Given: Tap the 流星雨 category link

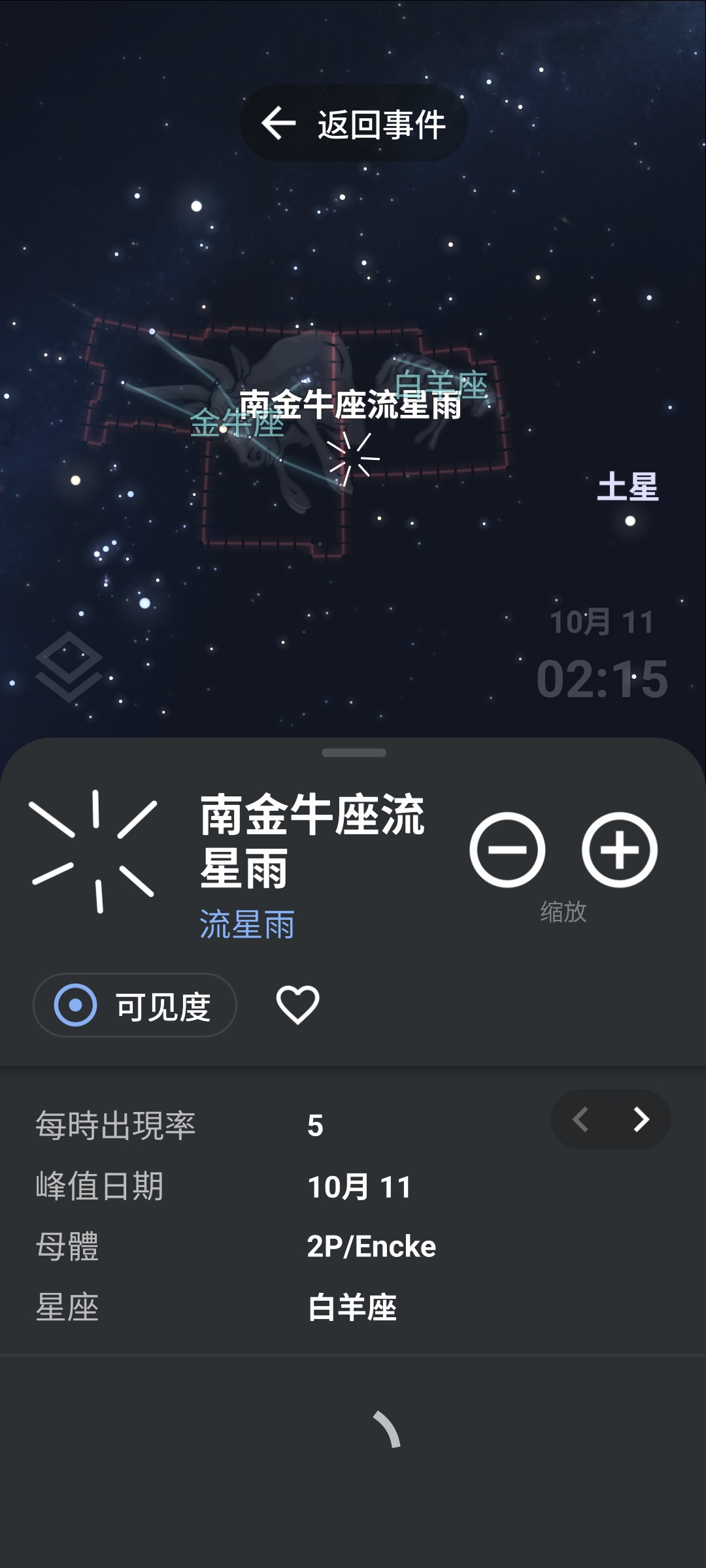Looking at the screenshot, I should 246,924.
